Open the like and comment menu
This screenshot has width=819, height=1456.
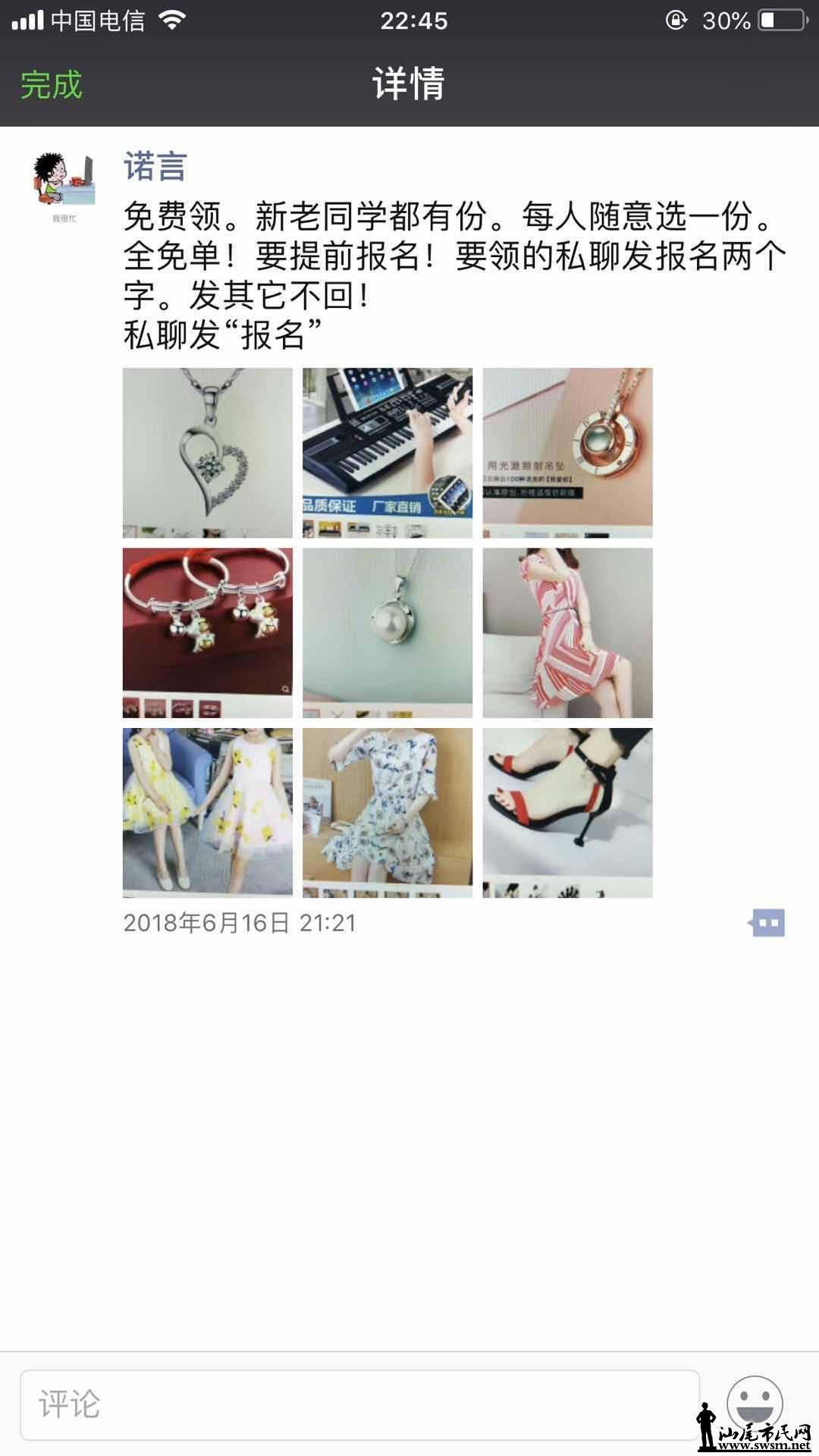coord(767,923)
